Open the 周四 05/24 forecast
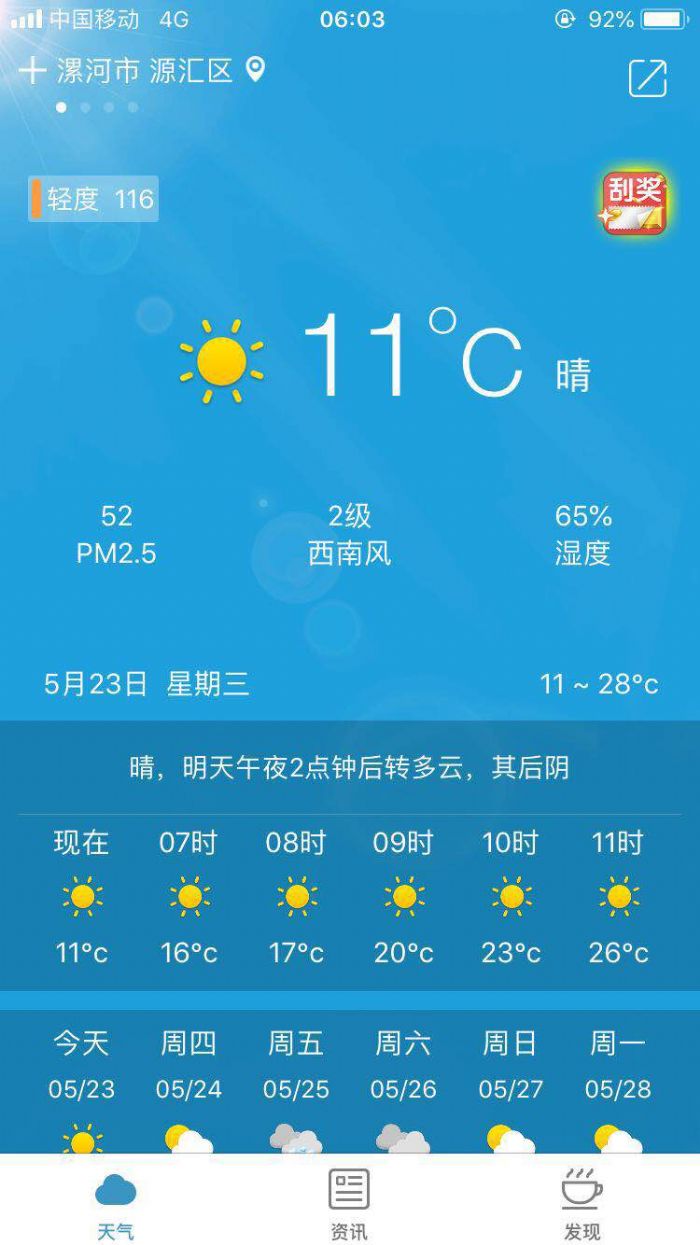The width and height of the screenshot is (700, 1245). (189, 1090)
